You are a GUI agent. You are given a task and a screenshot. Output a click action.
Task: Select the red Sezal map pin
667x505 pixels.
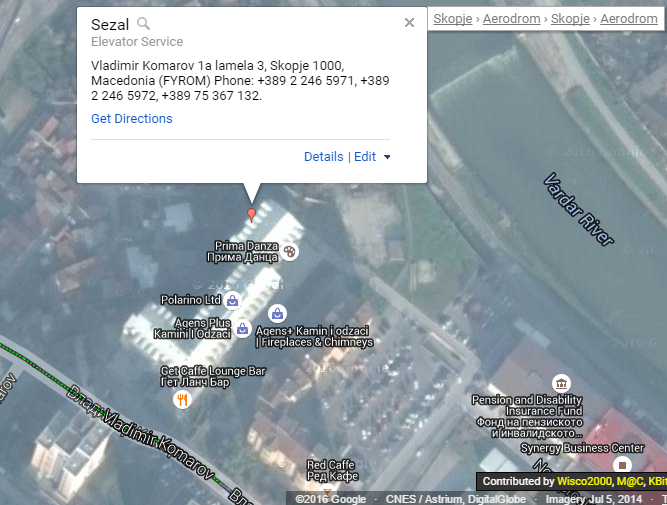pyautogui.click(x=251, y=214)
